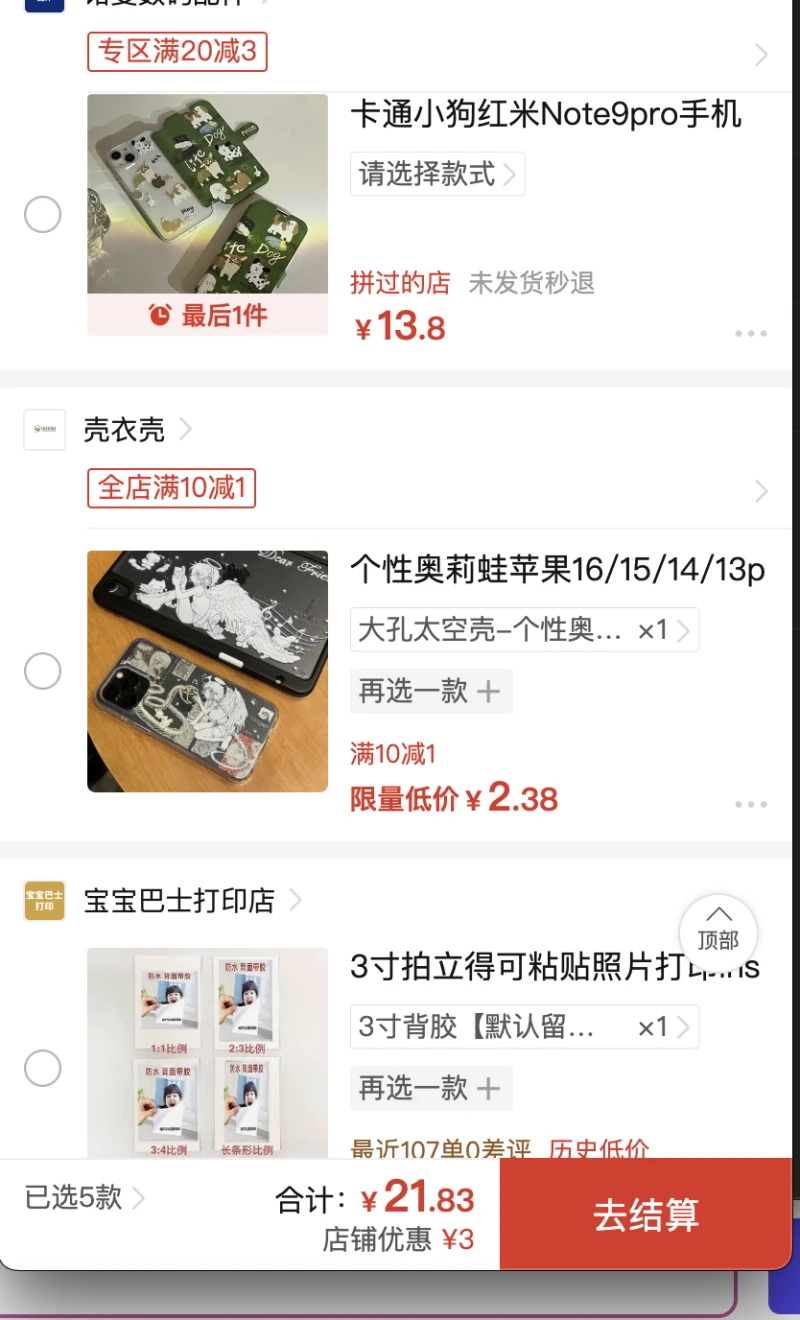This screenshot has height=1320, width=800.
Task: Select the 3寸拍立得 photo print item
Action: click(x=43, y=1068)
